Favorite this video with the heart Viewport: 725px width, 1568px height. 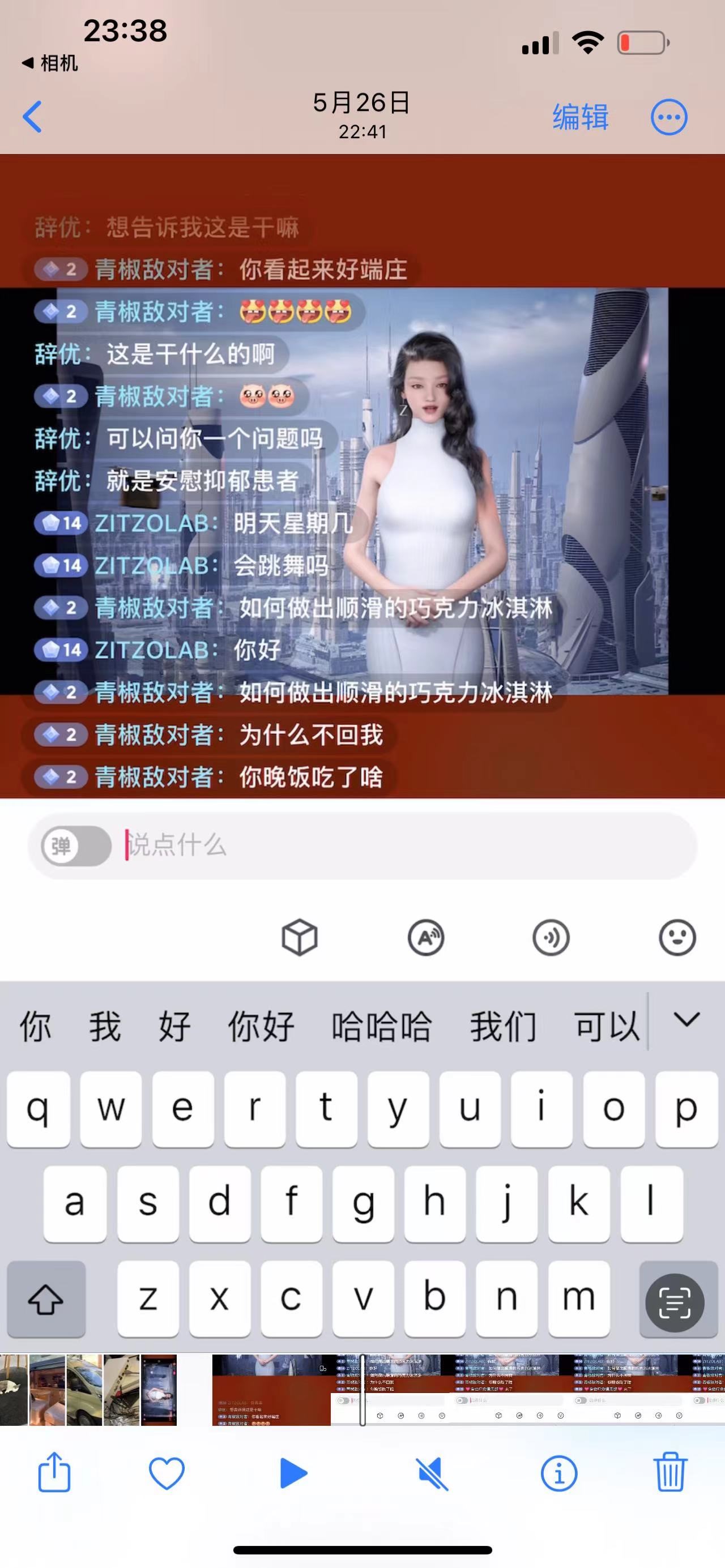pos(166,1473)
